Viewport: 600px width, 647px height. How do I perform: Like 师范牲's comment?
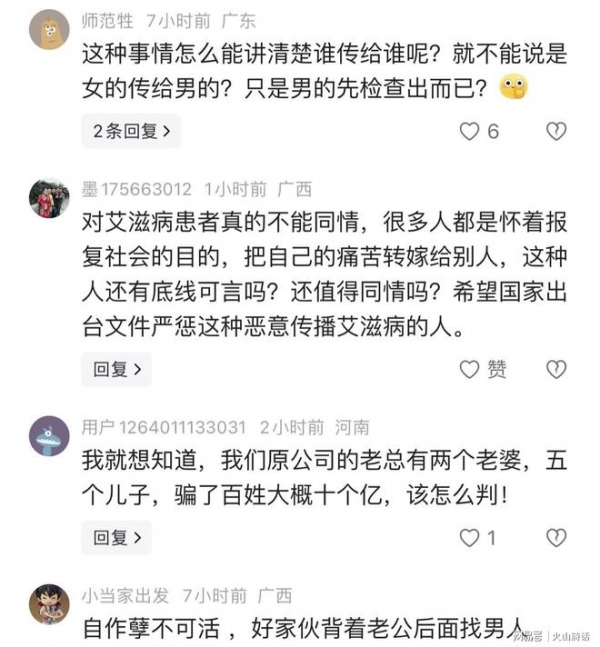click(x=470, y=131)
